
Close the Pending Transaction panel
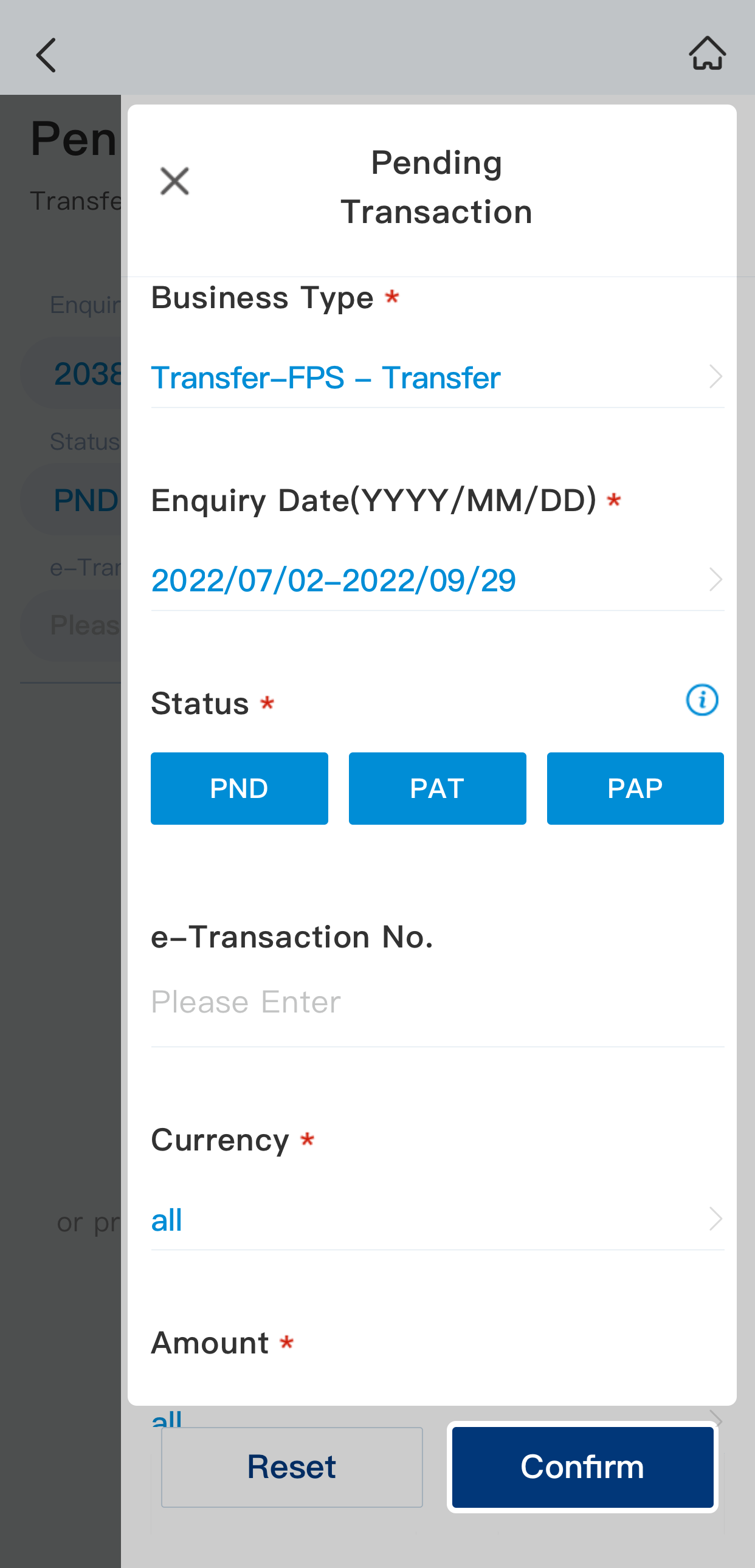(174, 181)
